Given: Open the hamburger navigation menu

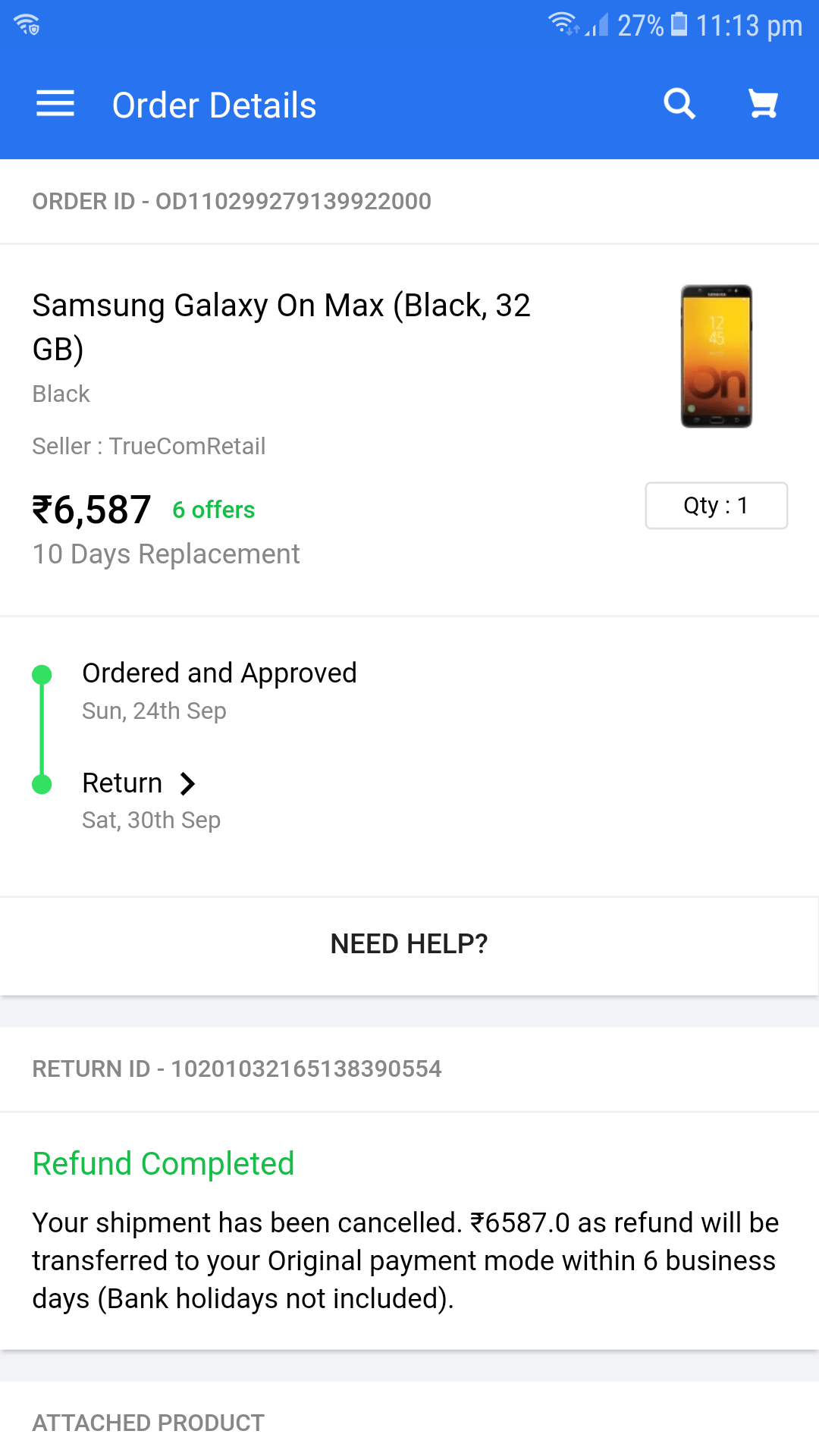Looking at the screenshot, I should [x=55, y=104].
